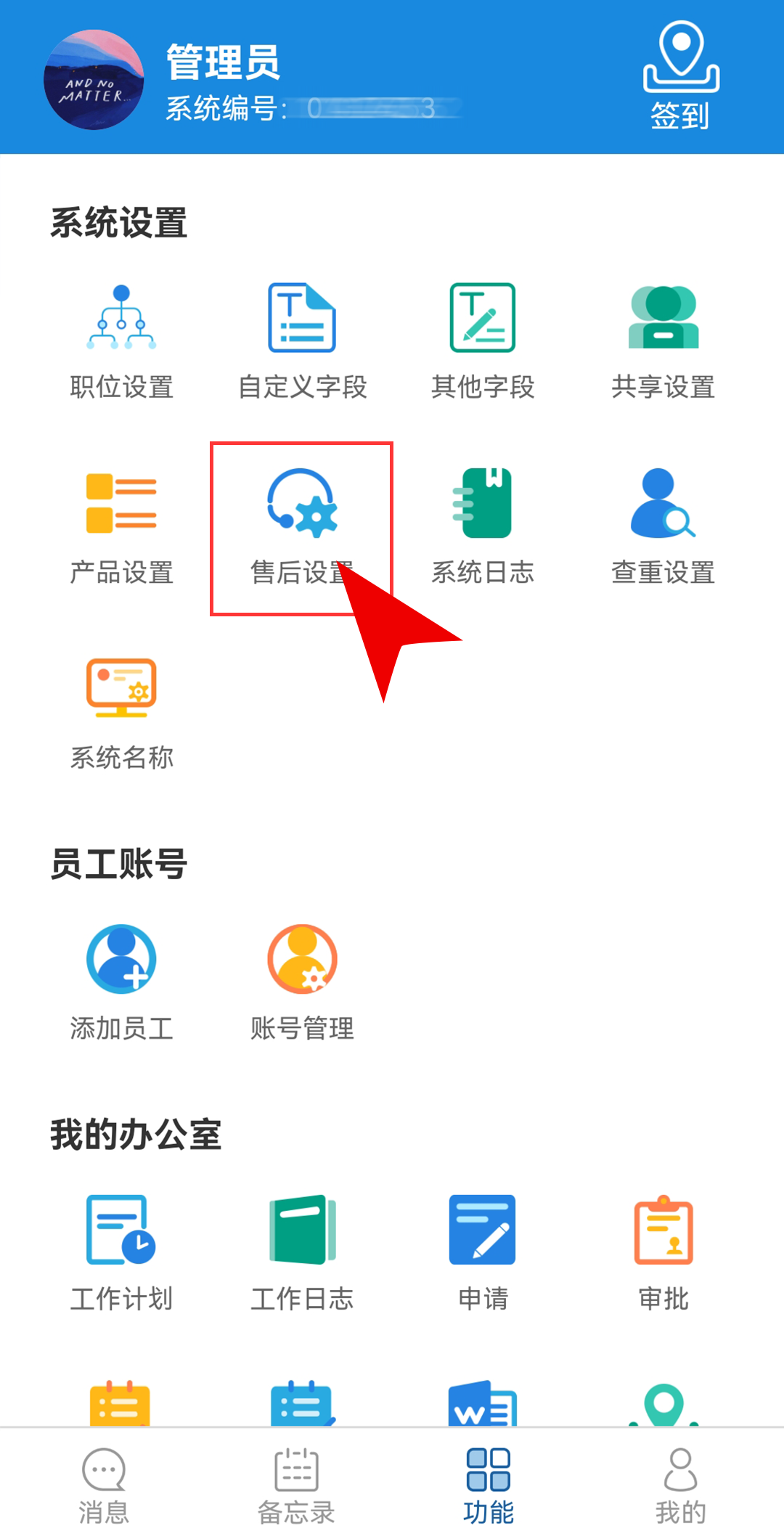Image resolution: width=784 pixels, height=1539 pixels.
Task: Tap the 签到 check-in button
Action: (680, 76)
